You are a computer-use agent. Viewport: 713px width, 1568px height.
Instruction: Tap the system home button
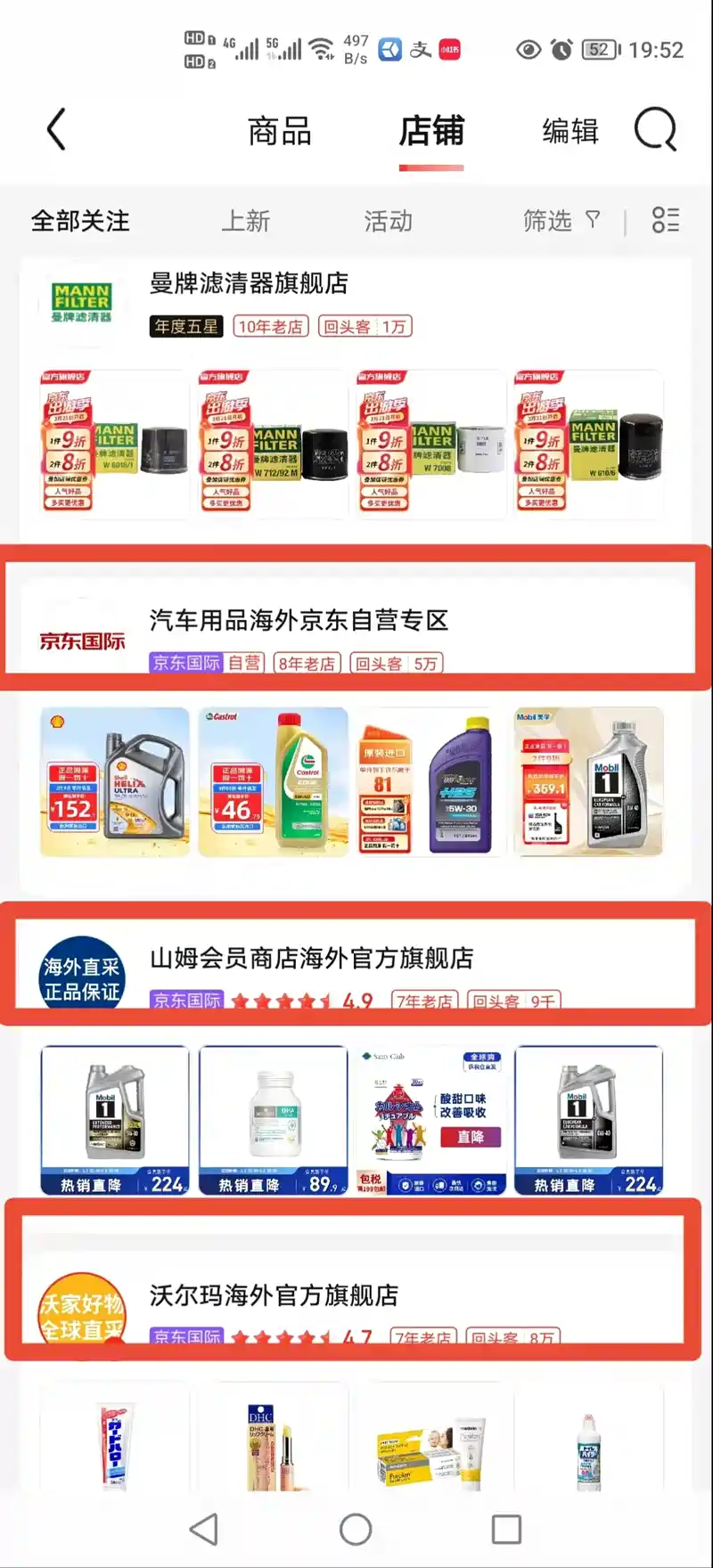coord(356,1530)
